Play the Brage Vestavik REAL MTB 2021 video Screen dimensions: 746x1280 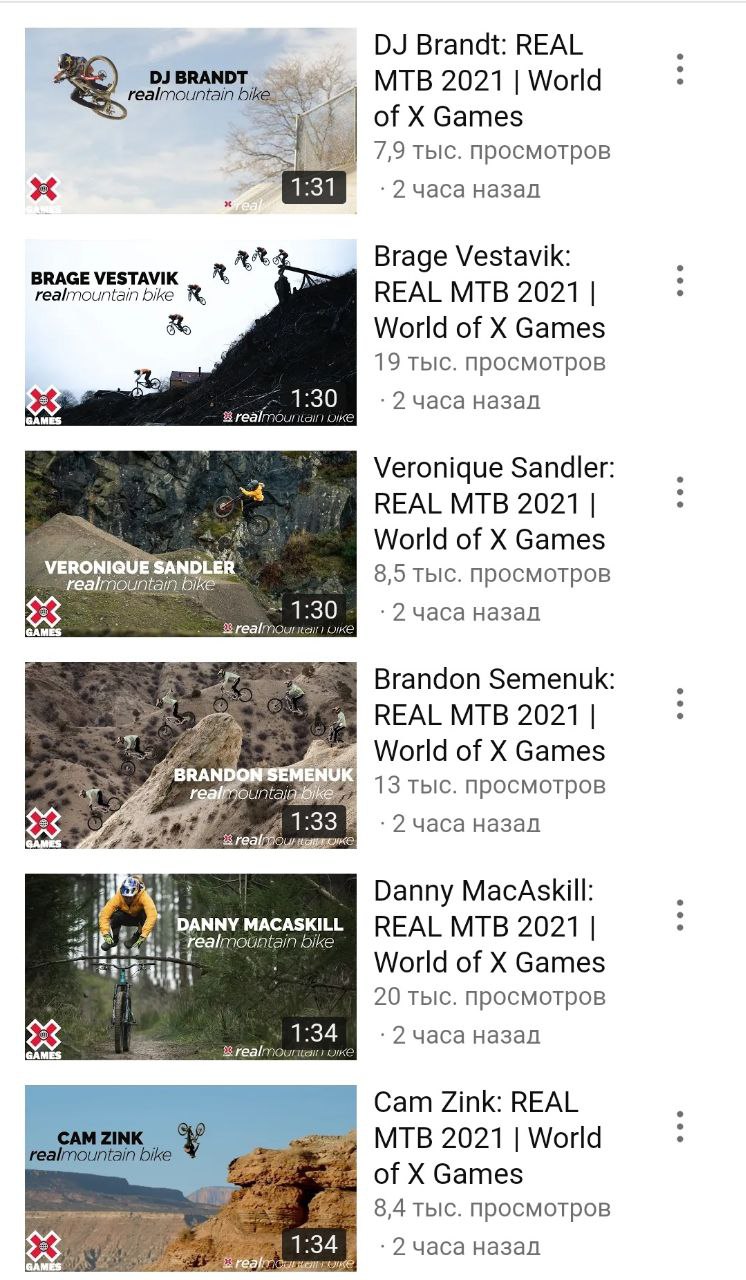click(x=190, y=332)
